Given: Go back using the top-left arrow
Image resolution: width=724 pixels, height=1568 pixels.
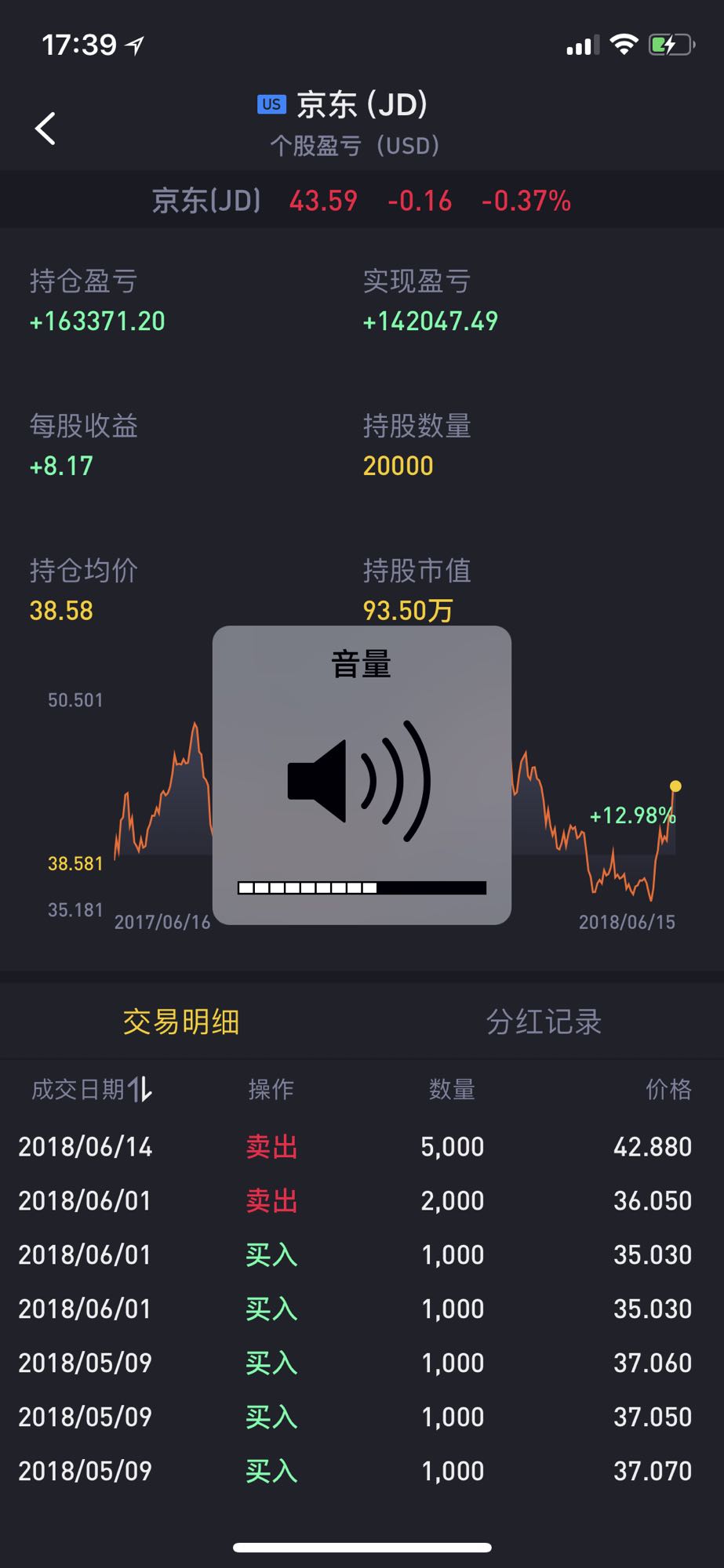Looking at the screenshot, I should coord(45,129).
